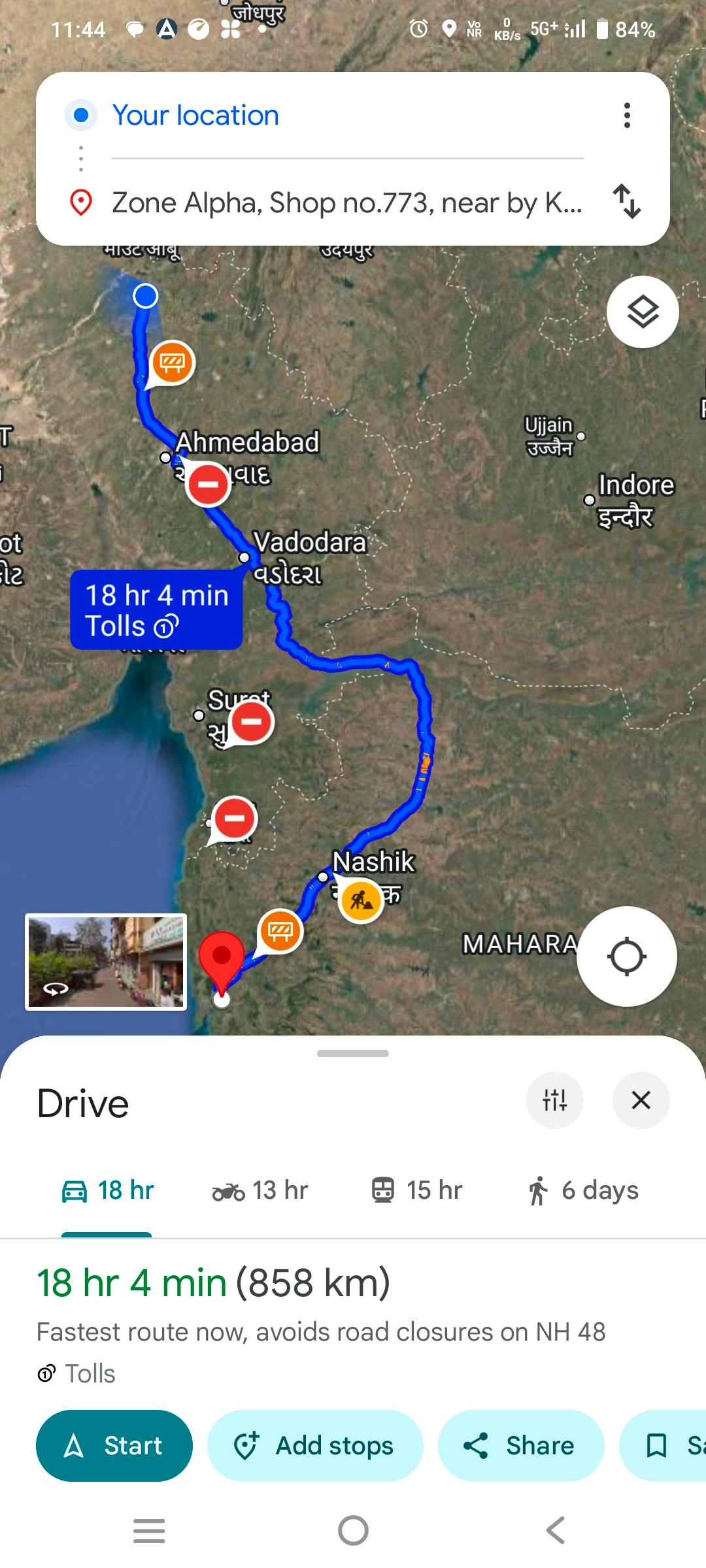Tap the 18 hr 4 min route label on the map
The width and height of the screenshot is (706, 1568).
click(x=156, y=610)
